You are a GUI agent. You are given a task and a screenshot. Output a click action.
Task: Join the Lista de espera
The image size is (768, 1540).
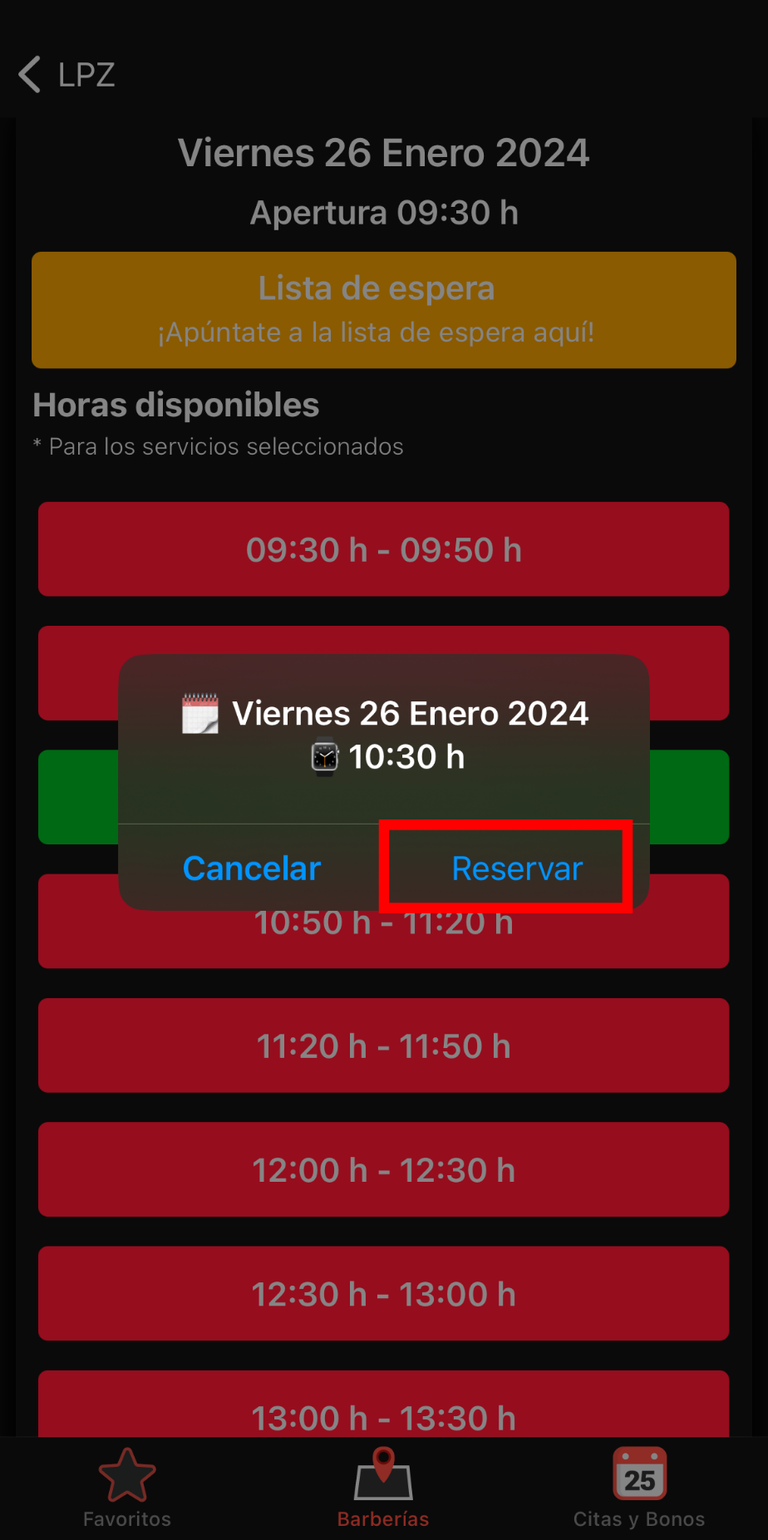point(384,309)
